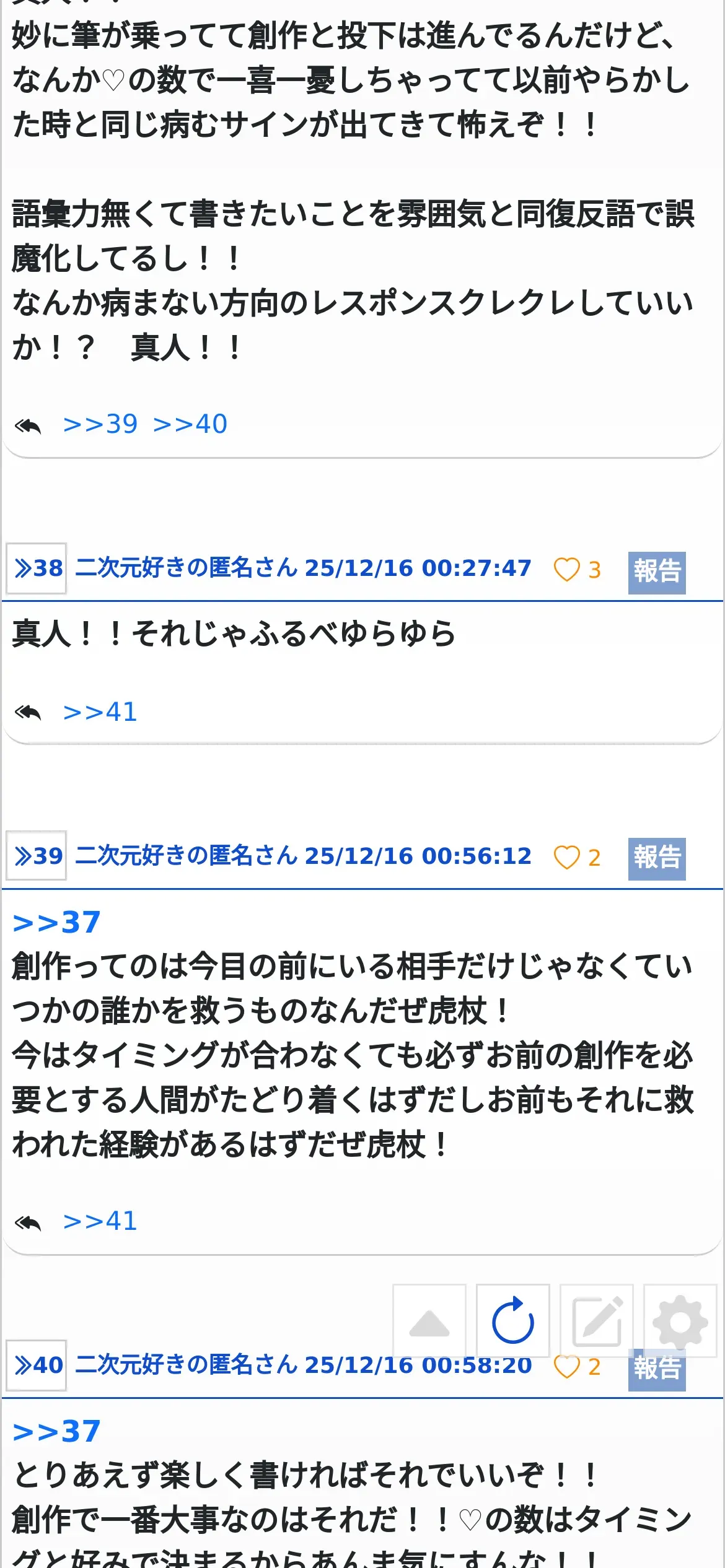Tap post number 39 anchor
This screenshot has width=725, height=1568.
(x=37, y=856)
